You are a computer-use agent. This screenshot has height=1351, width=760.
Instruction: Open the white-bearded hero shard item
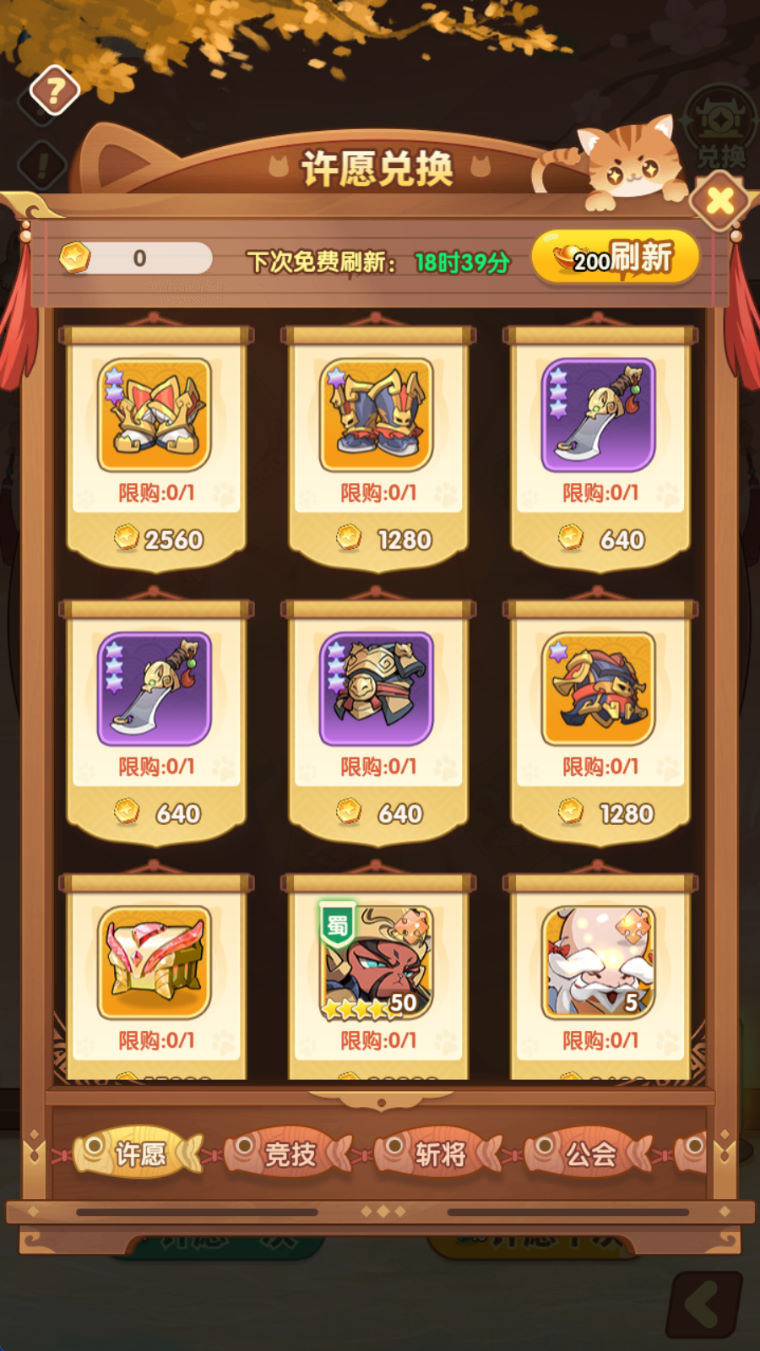tap(598, 962)
